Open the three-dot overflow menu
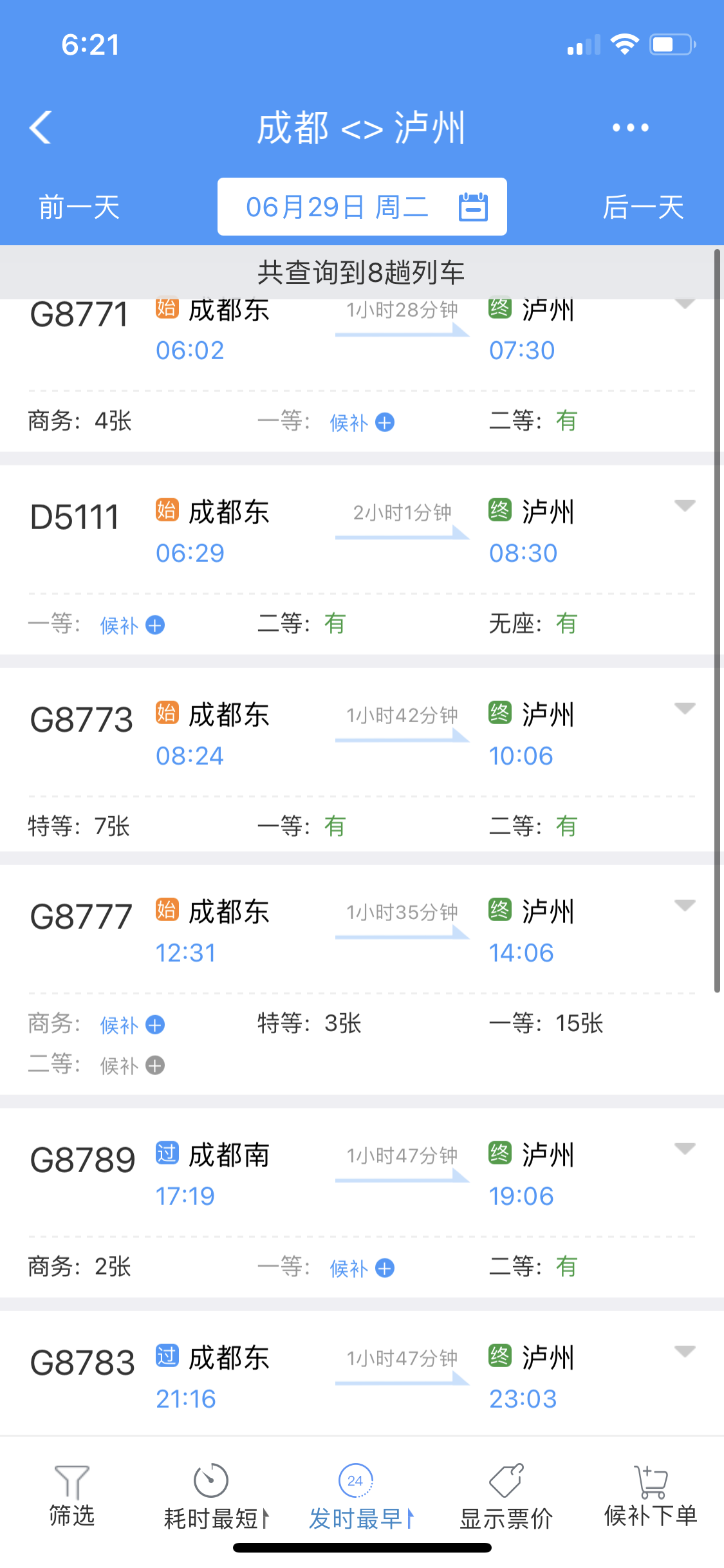Image resolution: width=724 pixels, height=1568 pixels. (630, 127)
